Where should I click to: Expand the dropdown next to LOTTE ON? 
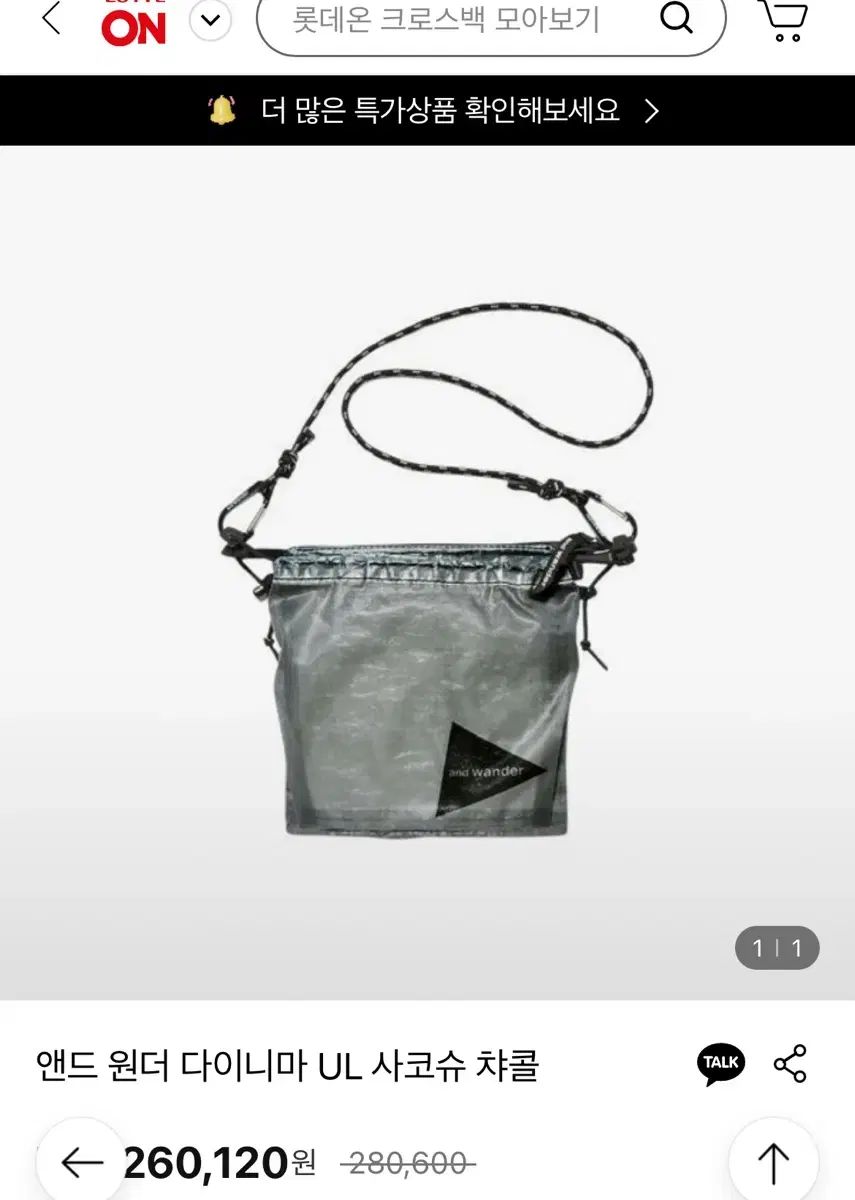pyautogui.click(x=211, y=20)
